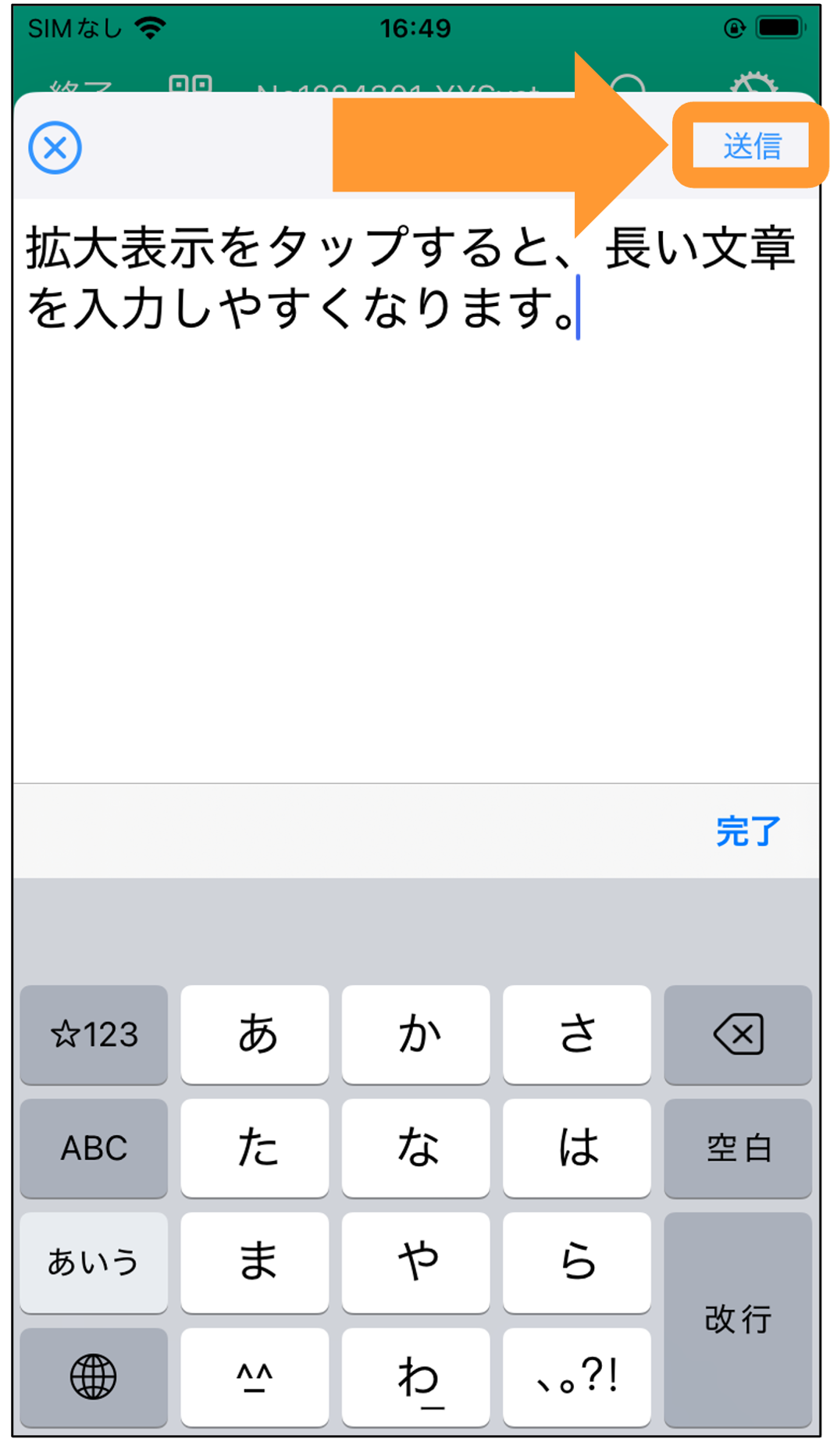Close the expanded input with the X icon
Screen dimensions: 830x1456
[55, 148]
